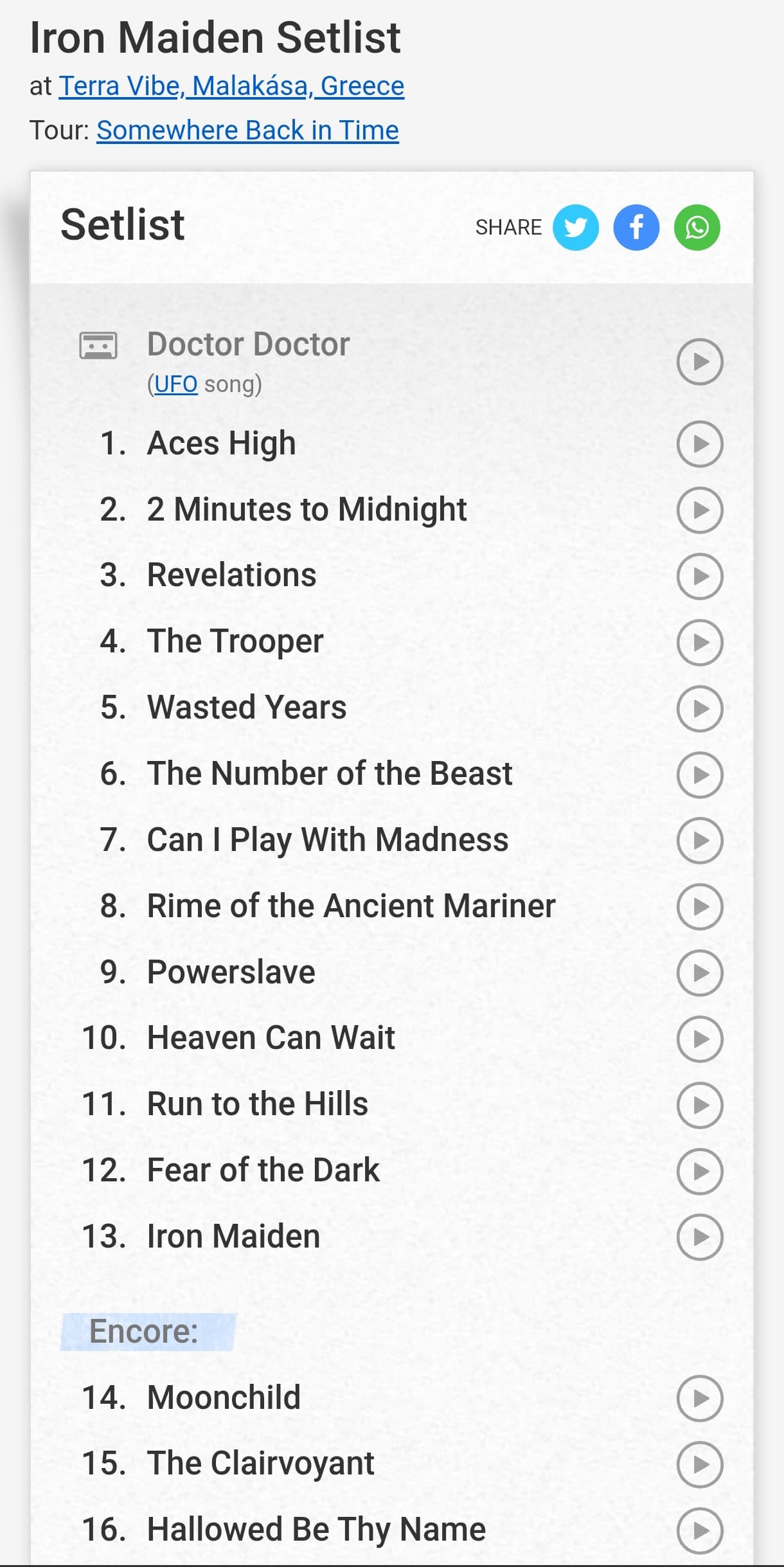Start playback of Wasted Years
The height and width of the screenshot is (1567, 784).
(x=700, y=709)
